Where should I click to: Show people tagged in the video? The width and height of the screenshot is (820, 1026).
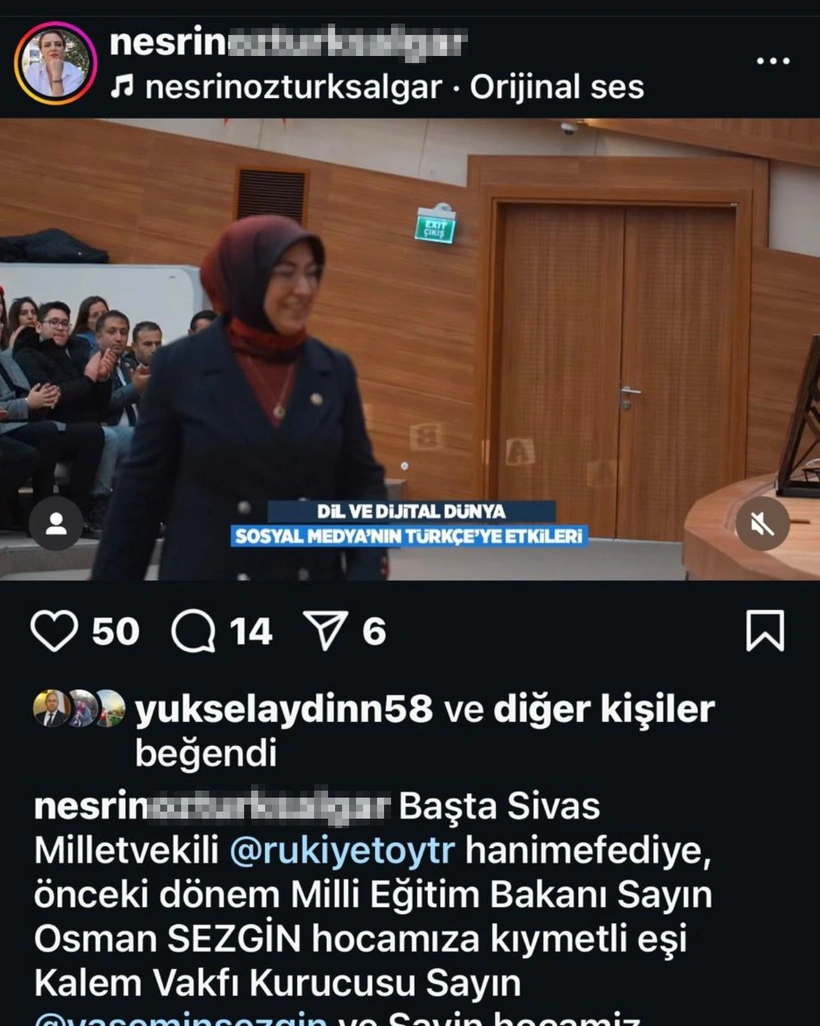[56, 523]
